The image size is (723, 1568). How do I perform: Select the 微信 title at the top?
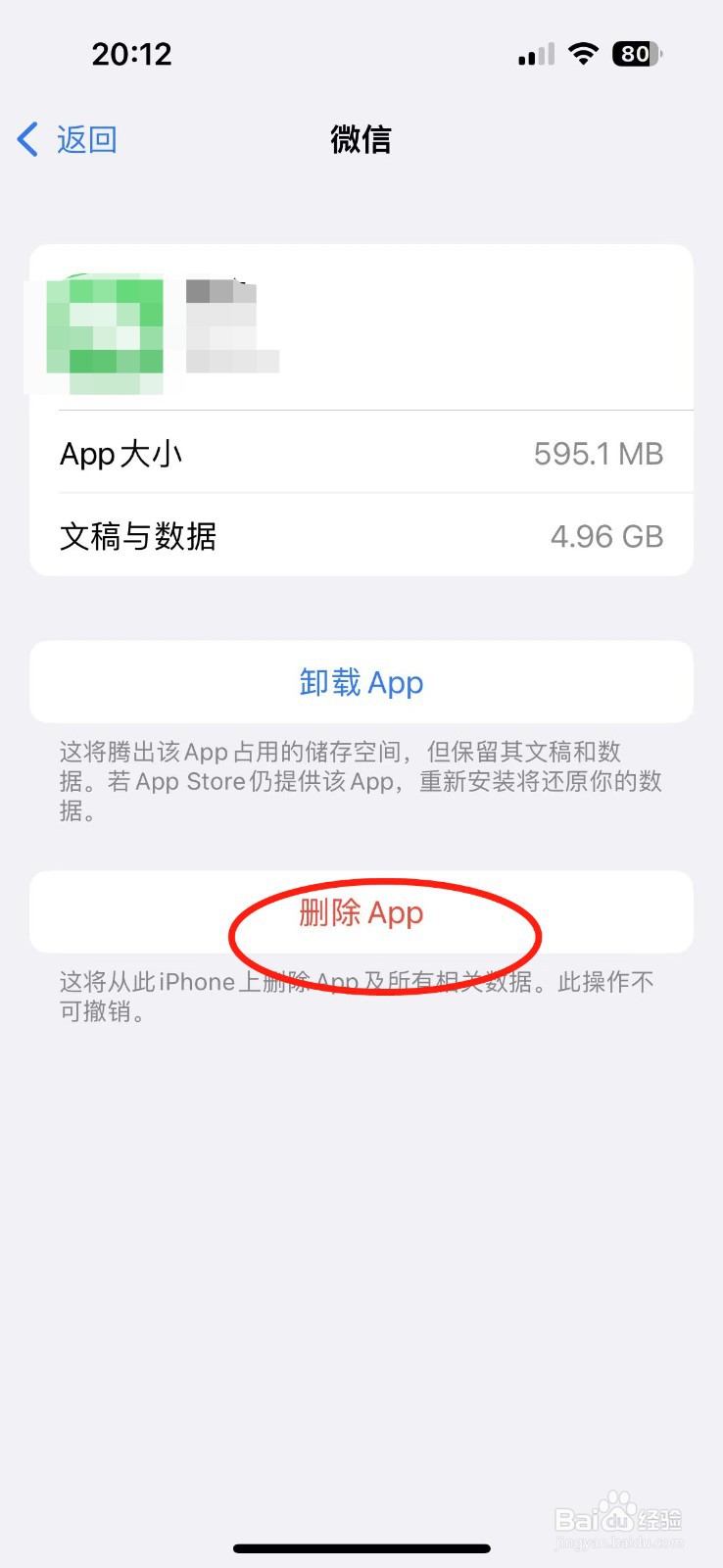361,139
